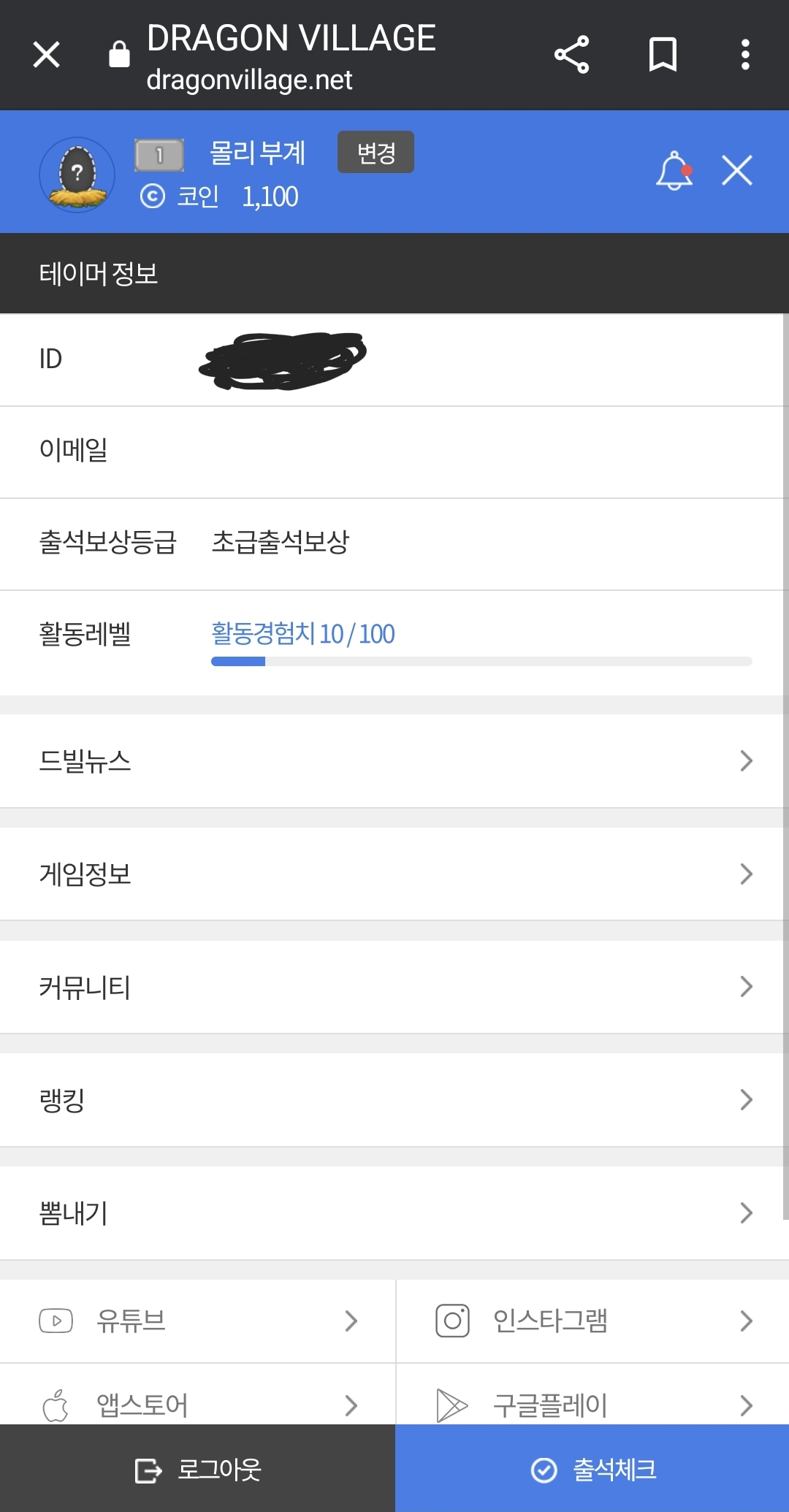Tap 로그아웃 to log out

click(197, 1470)
